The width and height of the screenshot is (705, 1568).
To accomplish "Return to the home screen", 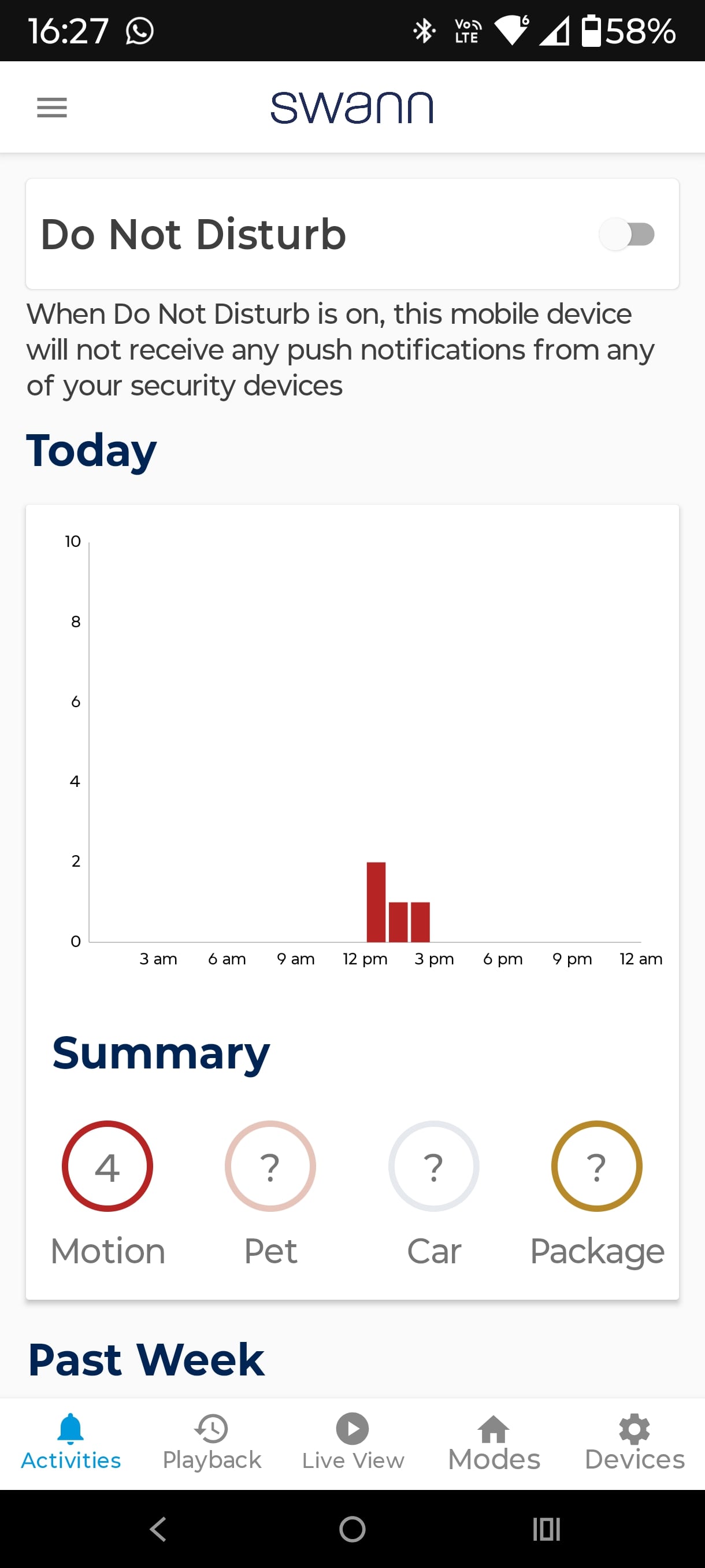I will tap(352, 1529).
